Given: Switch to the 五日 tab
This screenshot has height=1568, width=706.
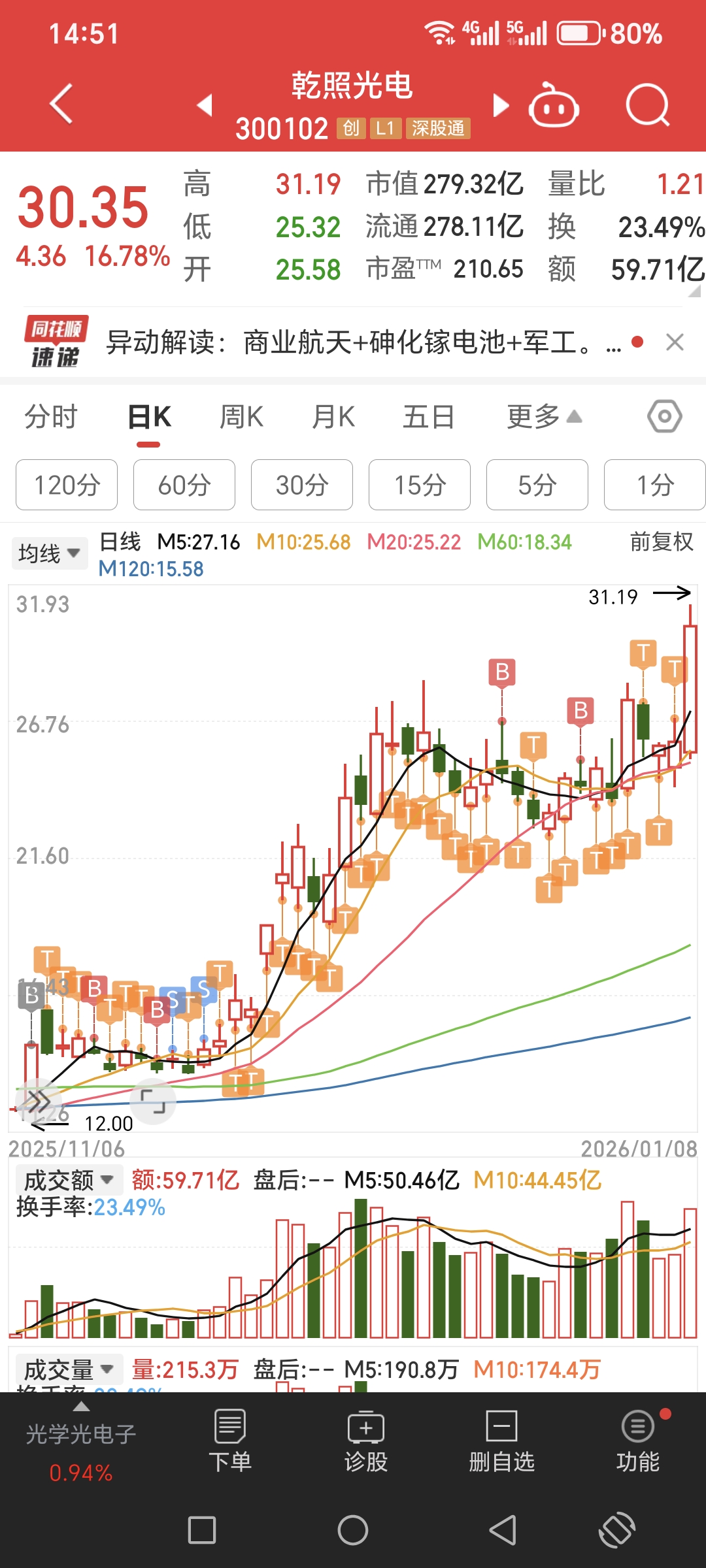Looking at the screenshot, I should 428,417.
